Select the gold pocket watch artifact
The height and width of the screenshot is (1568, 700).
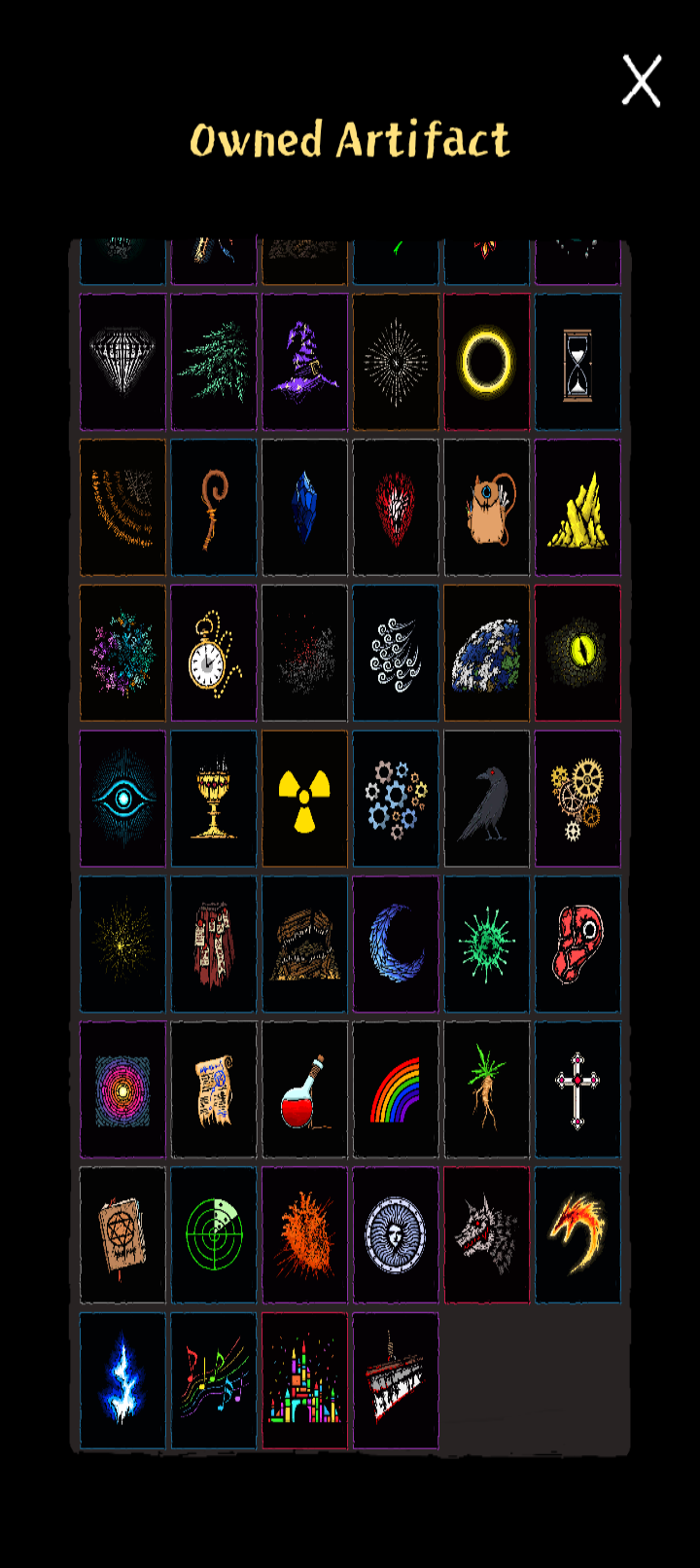point(214,653)
